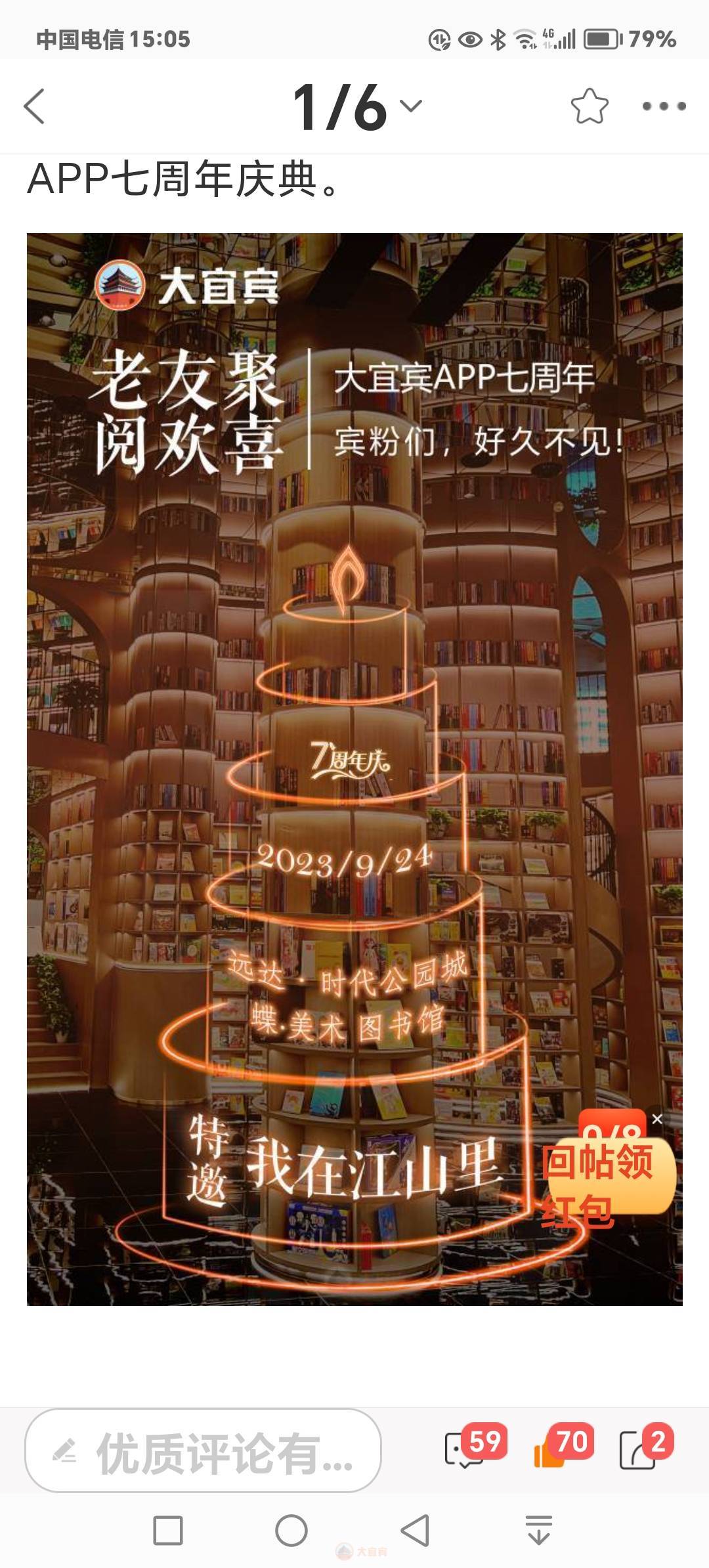Favorite this post with the star icon
This screenshot has width=709, height=1568.
coord(589,106)
